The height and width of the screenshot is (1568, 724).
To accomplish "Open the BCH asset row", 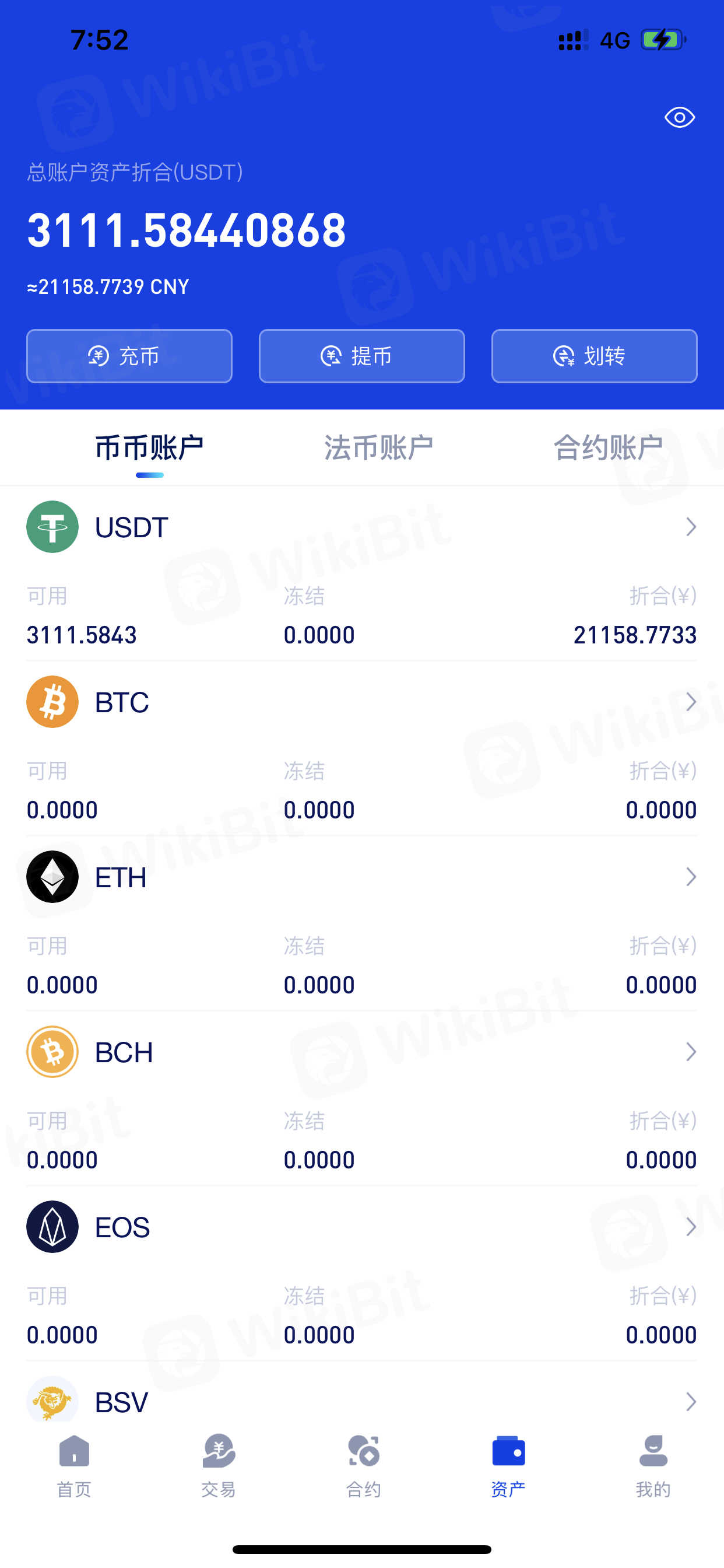I will (361, 1052).
